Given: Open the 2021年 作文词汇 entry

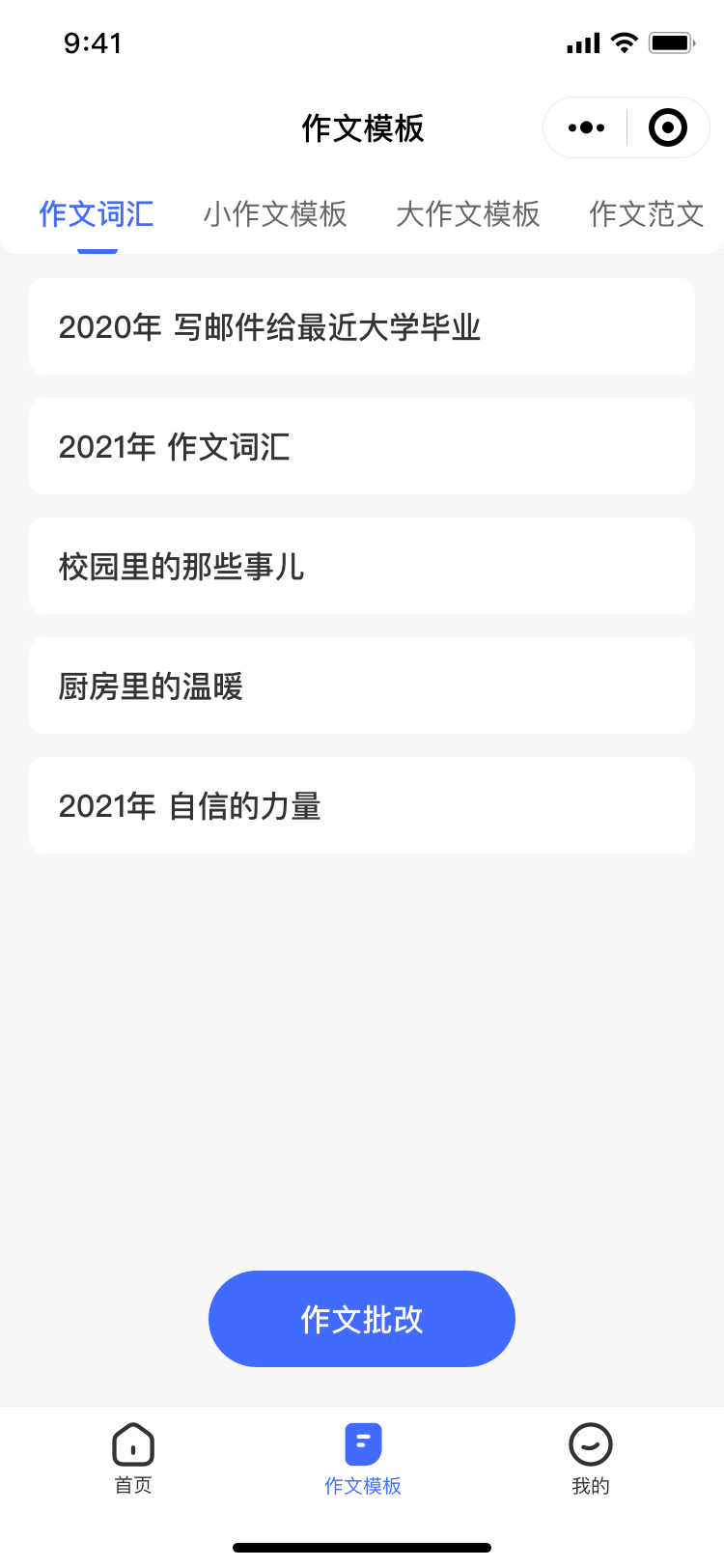Looking at the screenshot, I should 362,446.
